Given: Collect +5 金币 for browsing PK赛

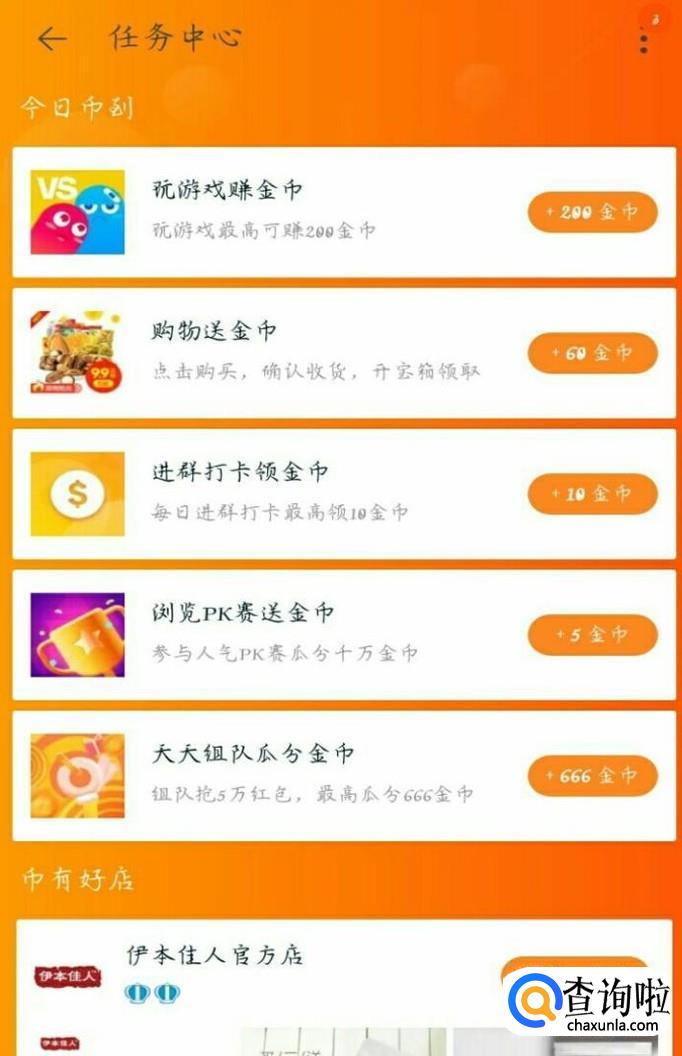Looking at the screenshot, I should 592,635.
